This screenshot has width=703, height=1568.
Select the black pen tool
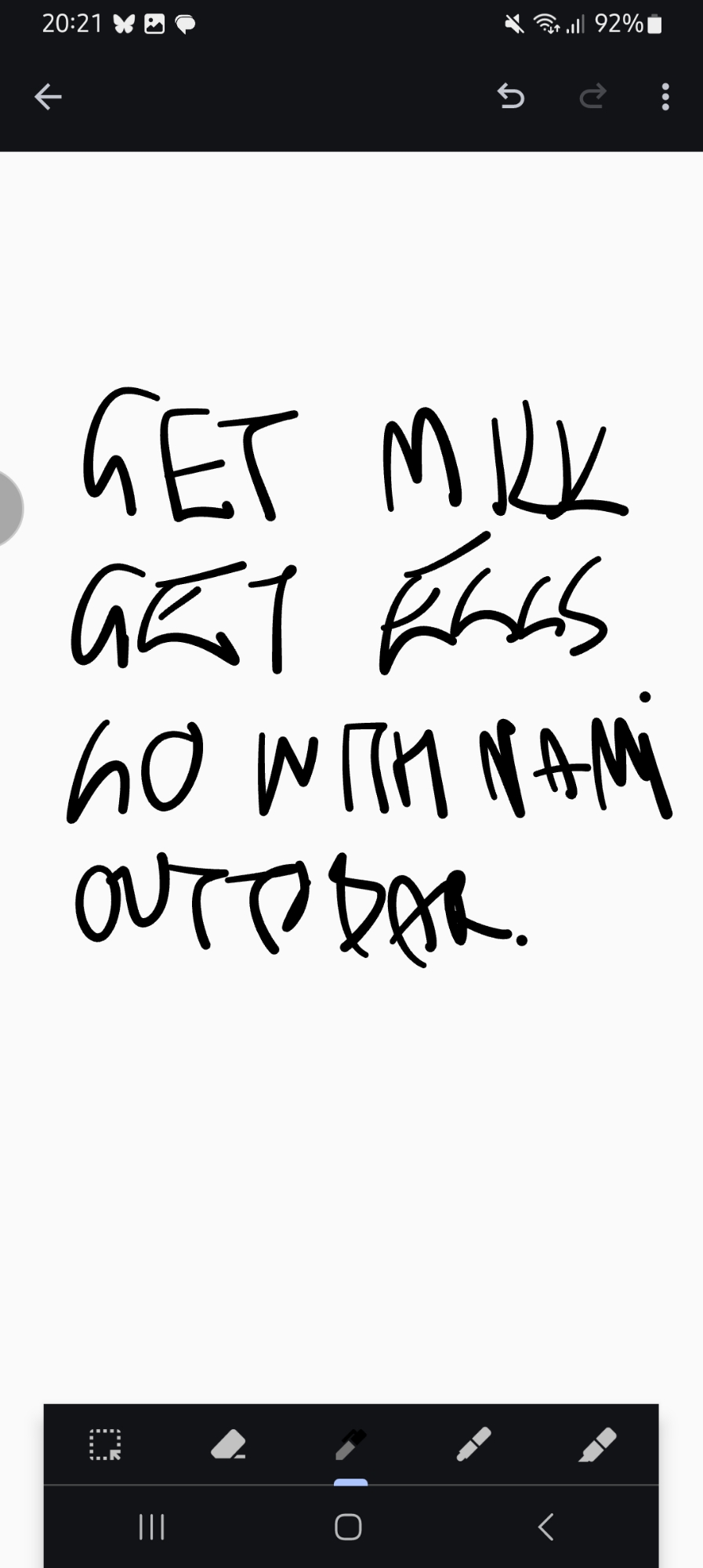350,1444
